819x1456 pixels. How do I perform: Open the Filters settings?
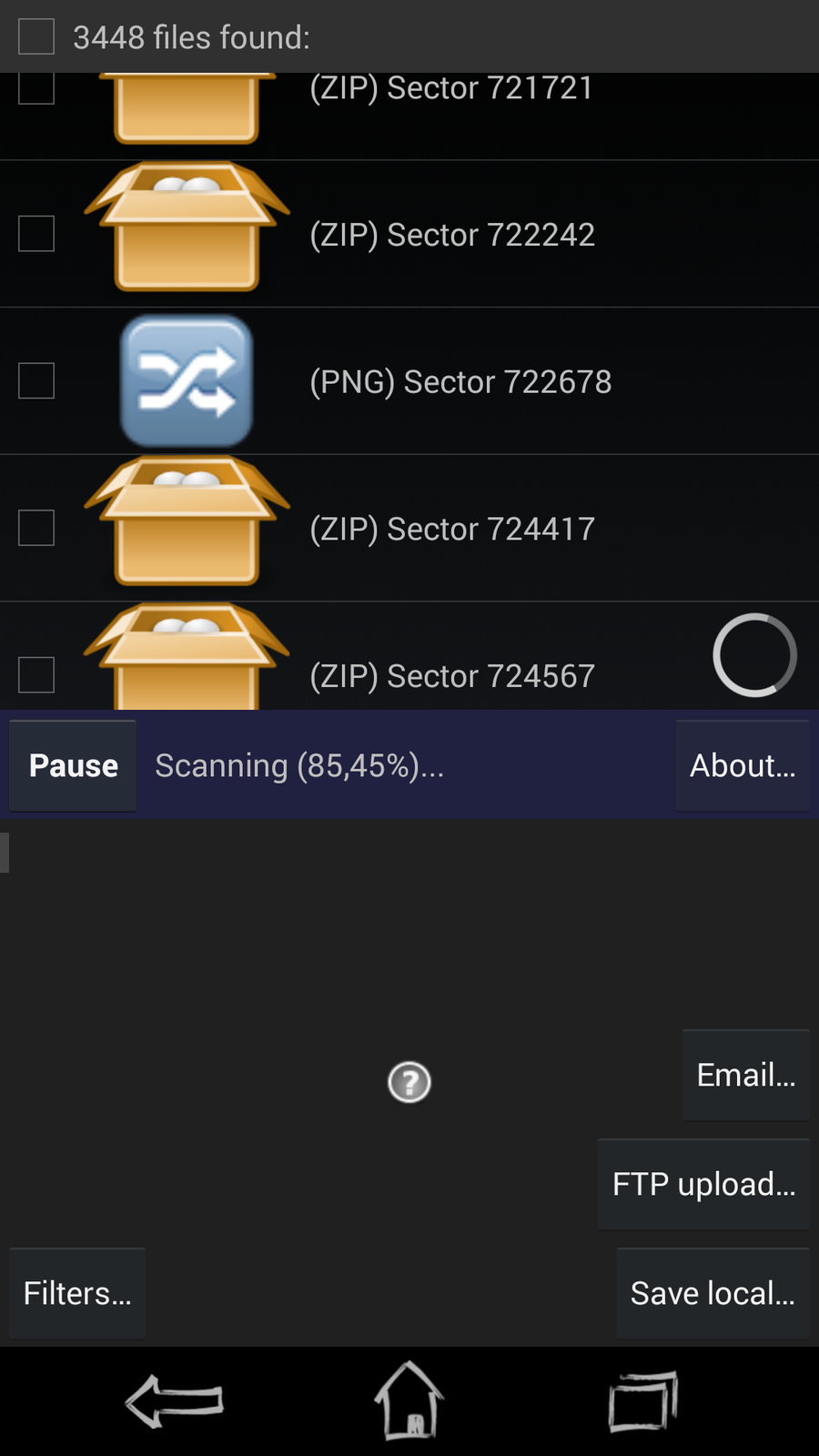(x=77, y=1293)
